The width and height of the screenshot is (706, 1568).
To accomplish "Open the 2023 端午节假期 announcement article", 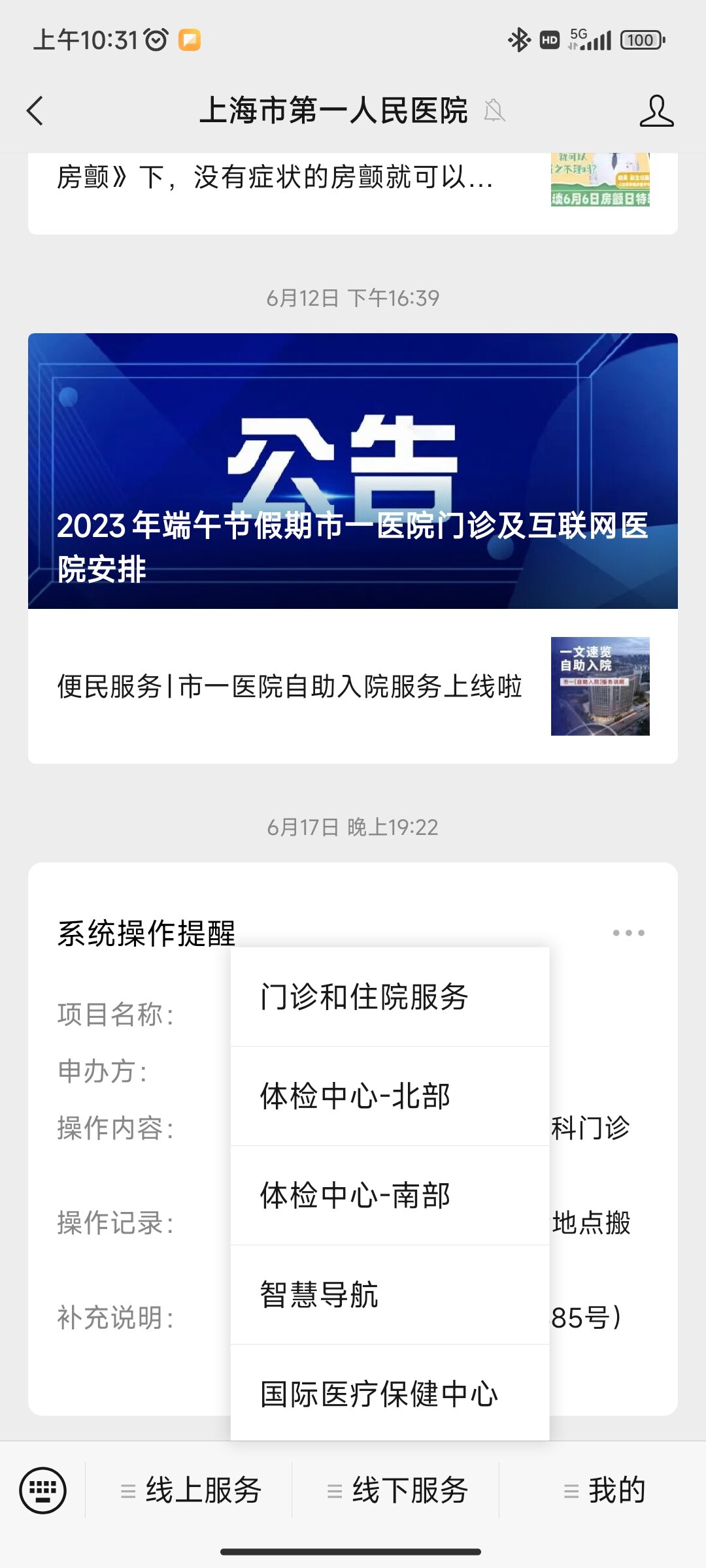I will (353, 470).
